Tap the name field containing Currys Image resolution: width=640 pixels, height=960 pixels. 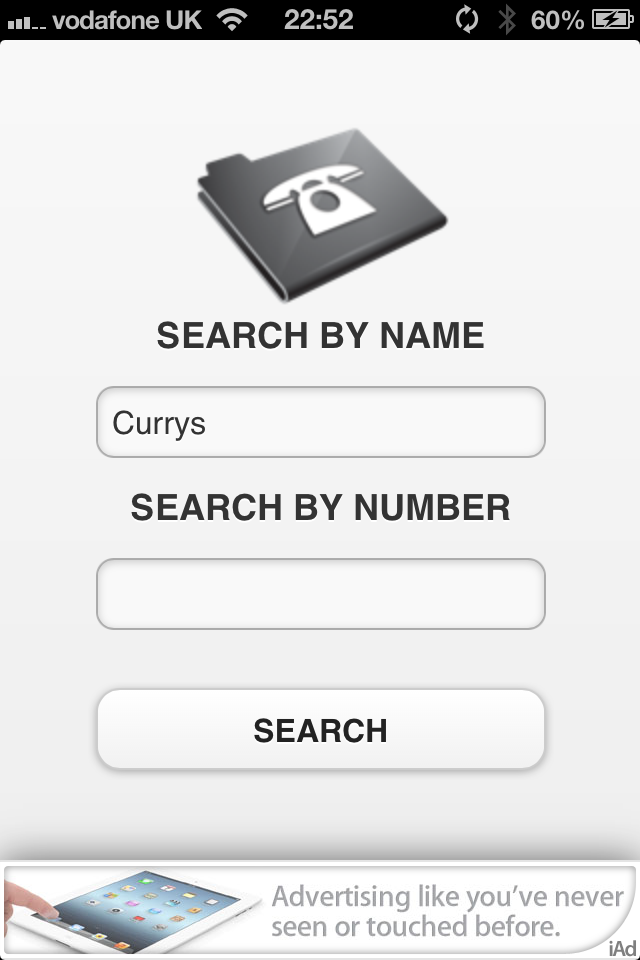coord(320,422)
